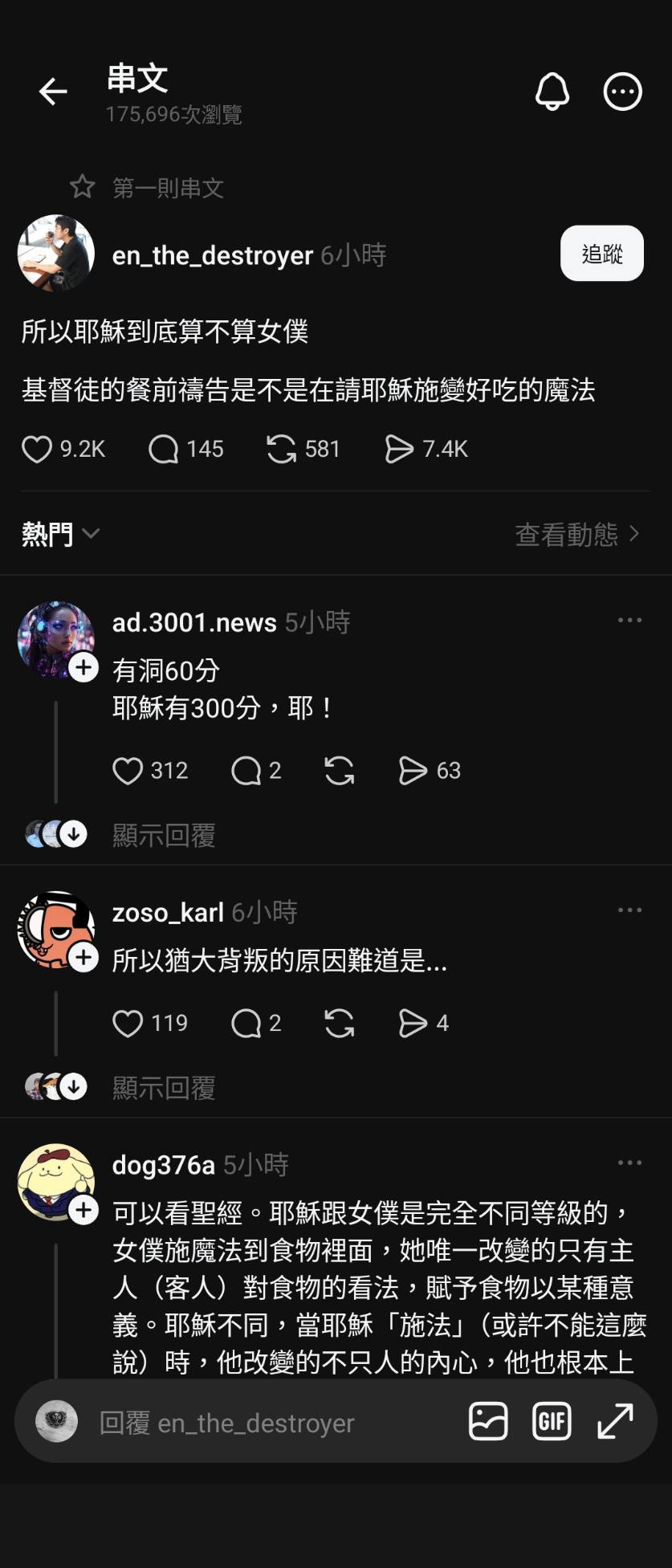
Task: Open the notifications bell
Action: click(552, 92)
